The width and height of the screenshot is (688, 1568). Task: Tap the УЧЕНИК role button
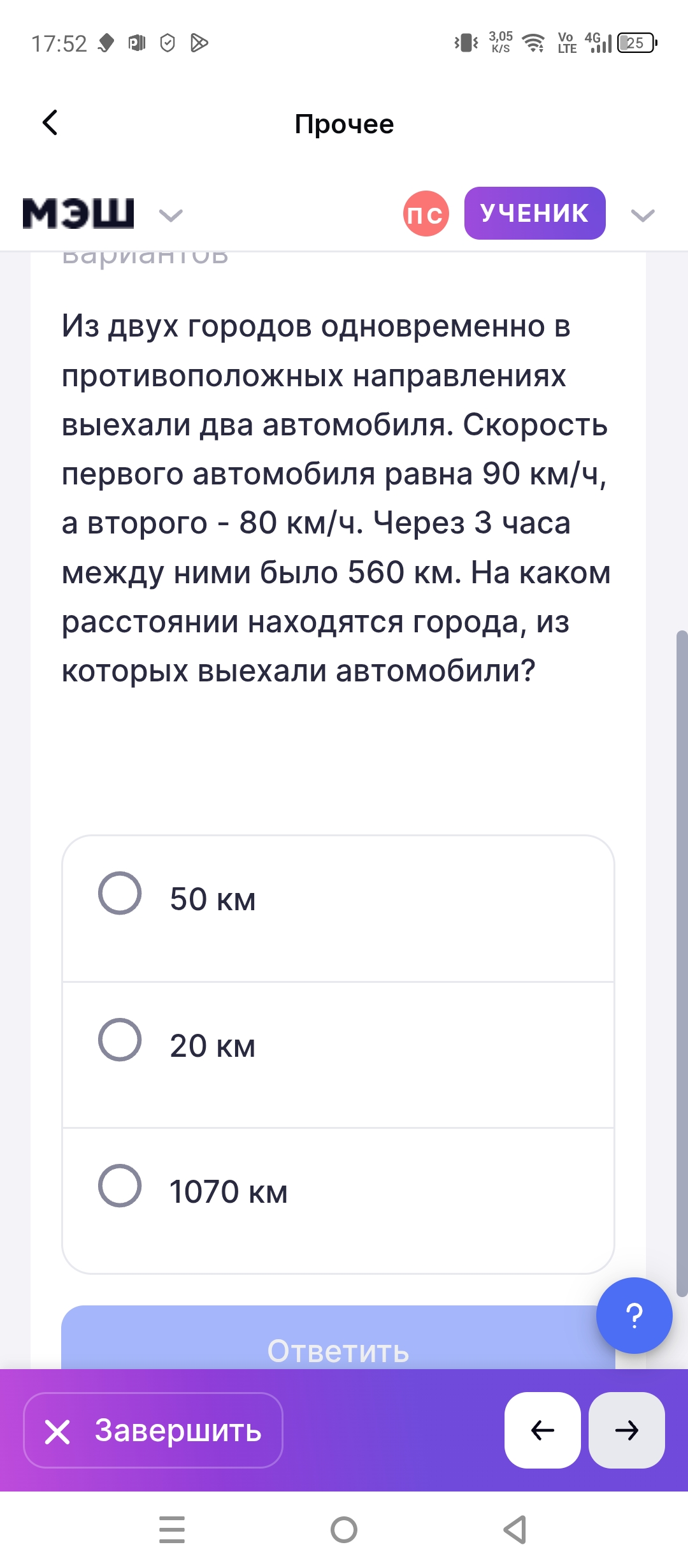534,214
